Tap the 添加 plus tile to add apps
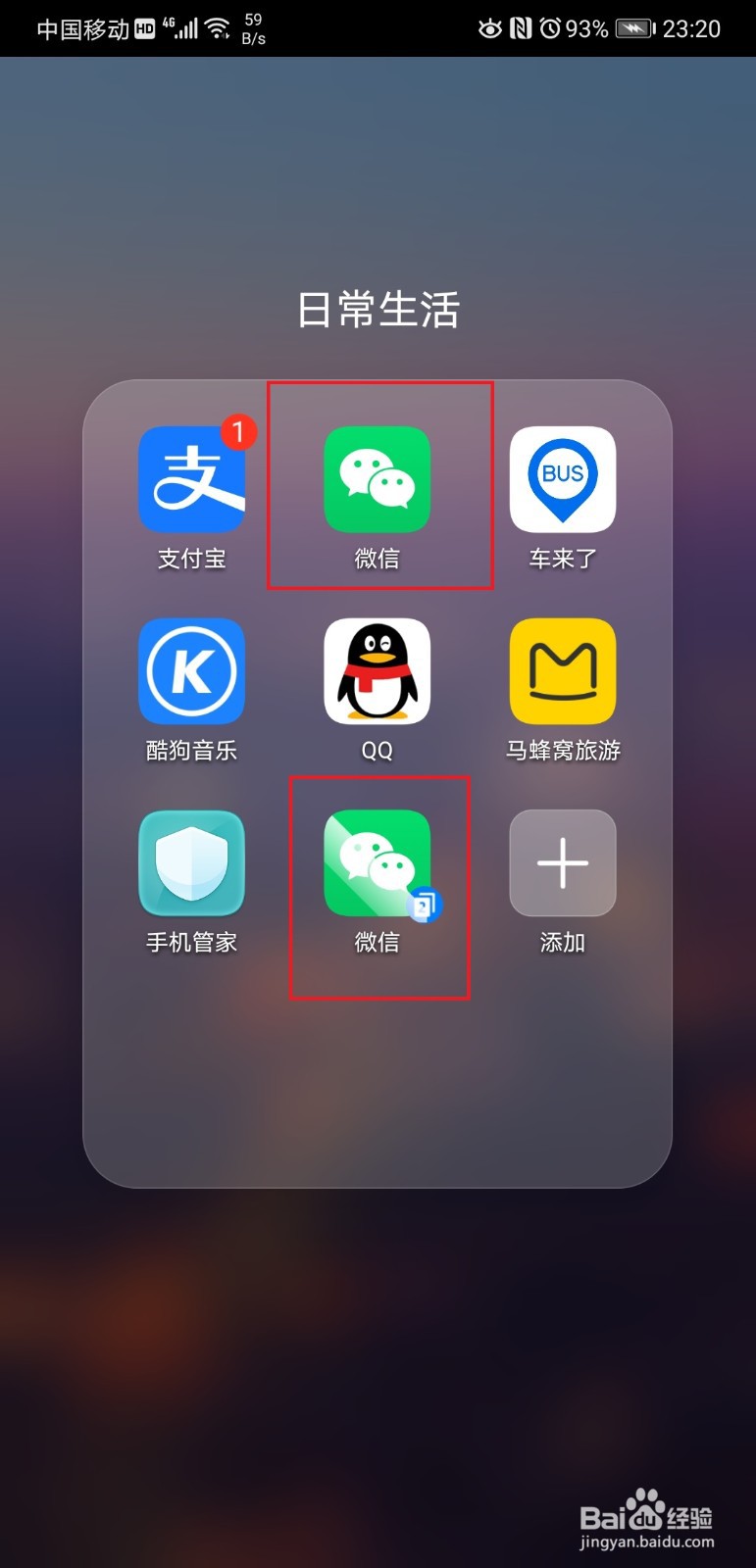This screenshot has width=756, height=1568. (563, 862)
